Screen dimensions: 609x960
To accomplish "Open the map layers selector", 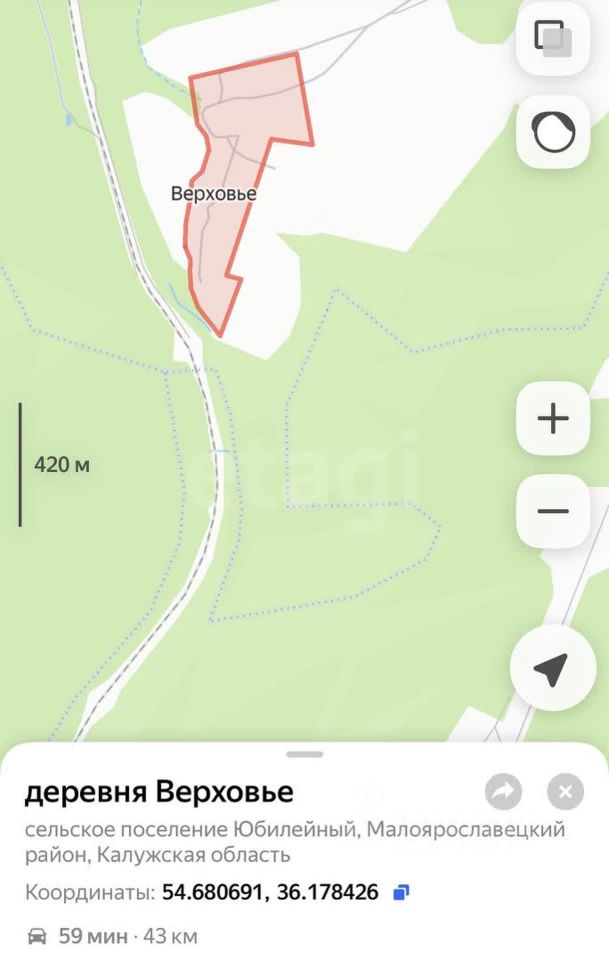I will pos(552,39).
